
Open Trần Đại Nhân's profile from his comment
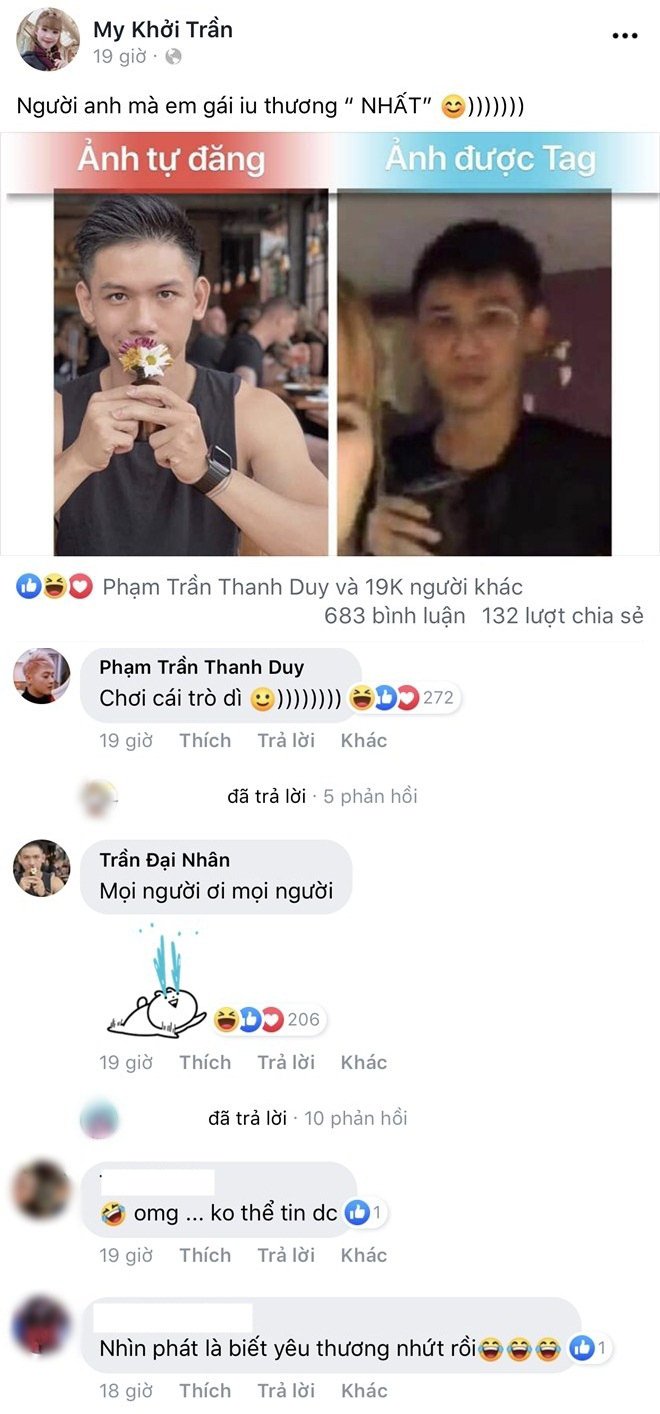[165, 859]
